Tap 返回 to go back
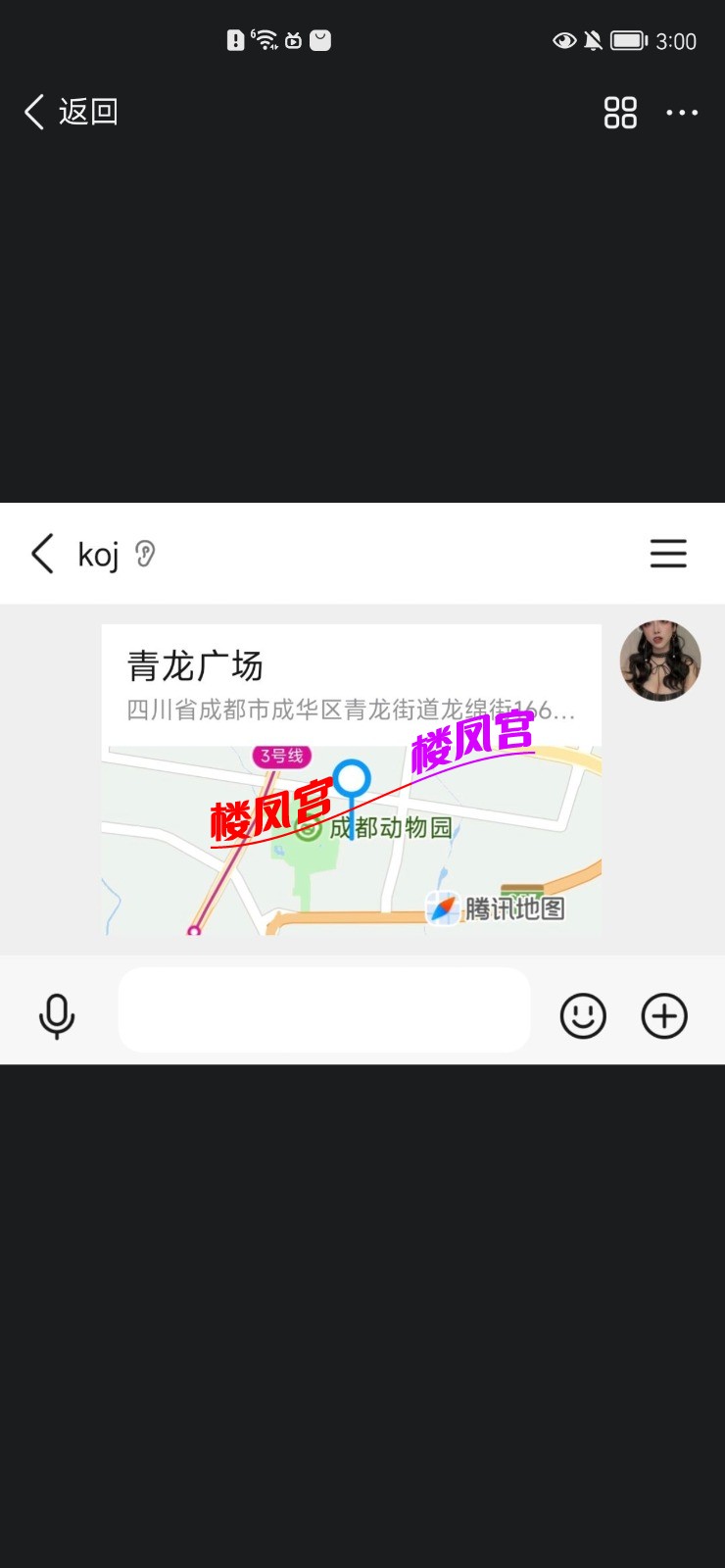This screenshot has width=725, height=1568. [71, 112]
